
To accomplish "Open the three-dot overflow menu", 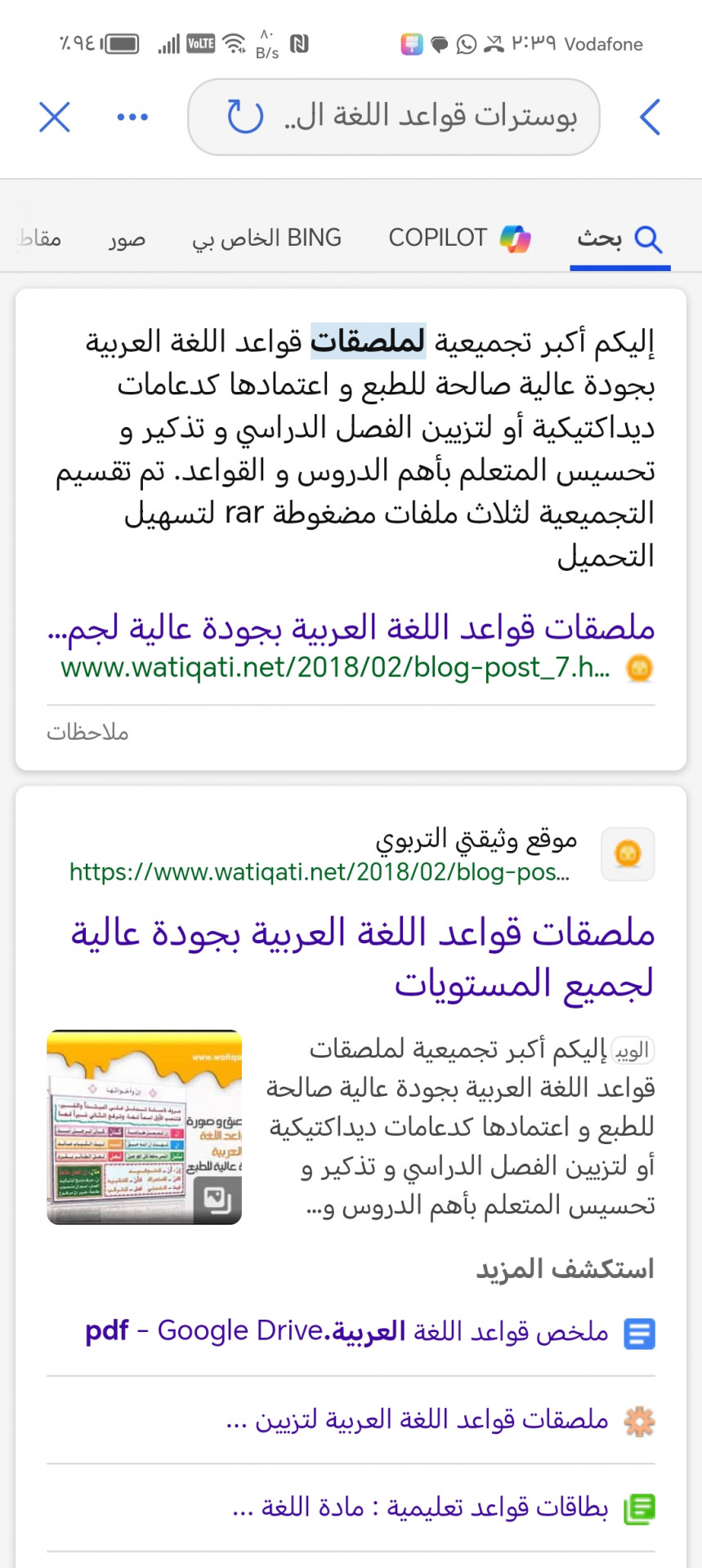I will coord(132,118).
